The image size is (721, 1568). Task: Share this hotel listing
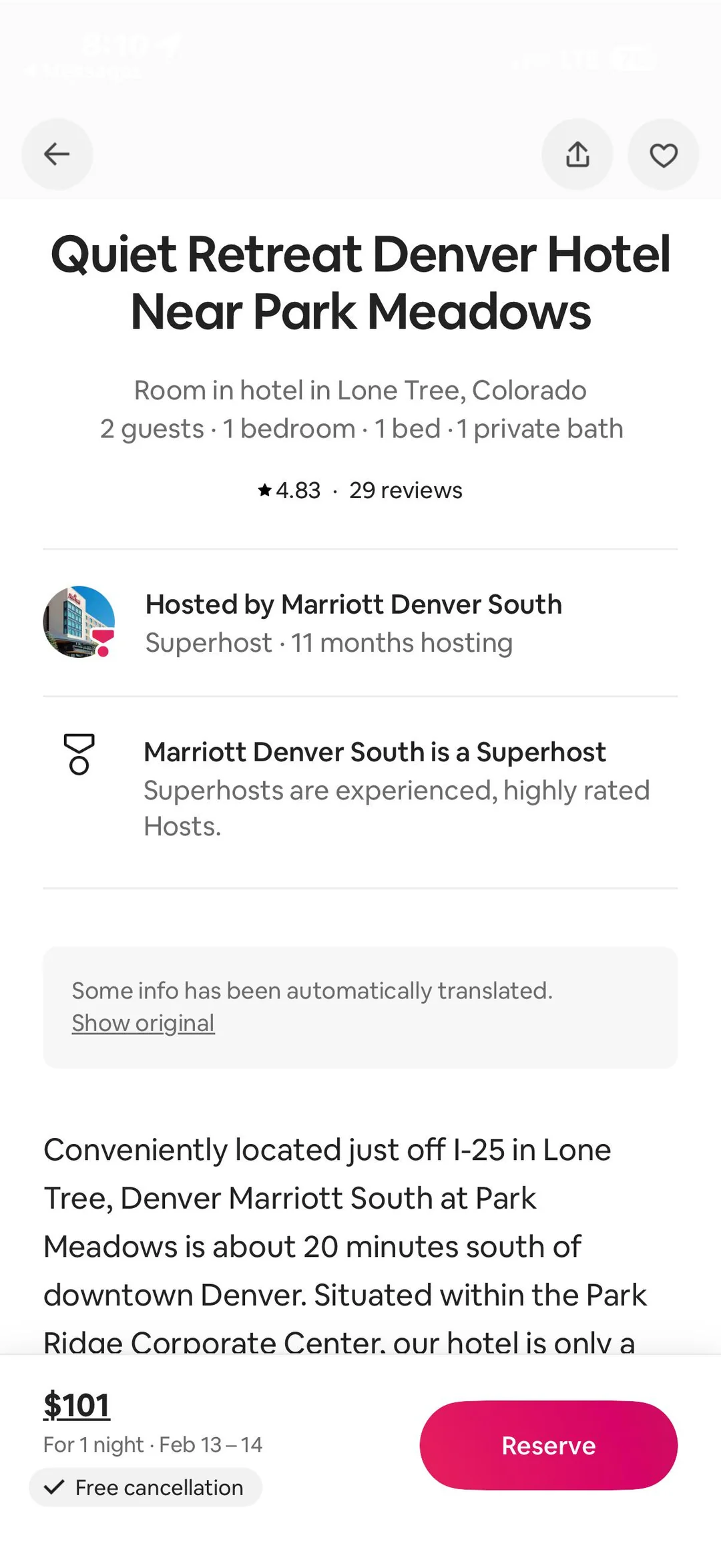tap(577, 154)
